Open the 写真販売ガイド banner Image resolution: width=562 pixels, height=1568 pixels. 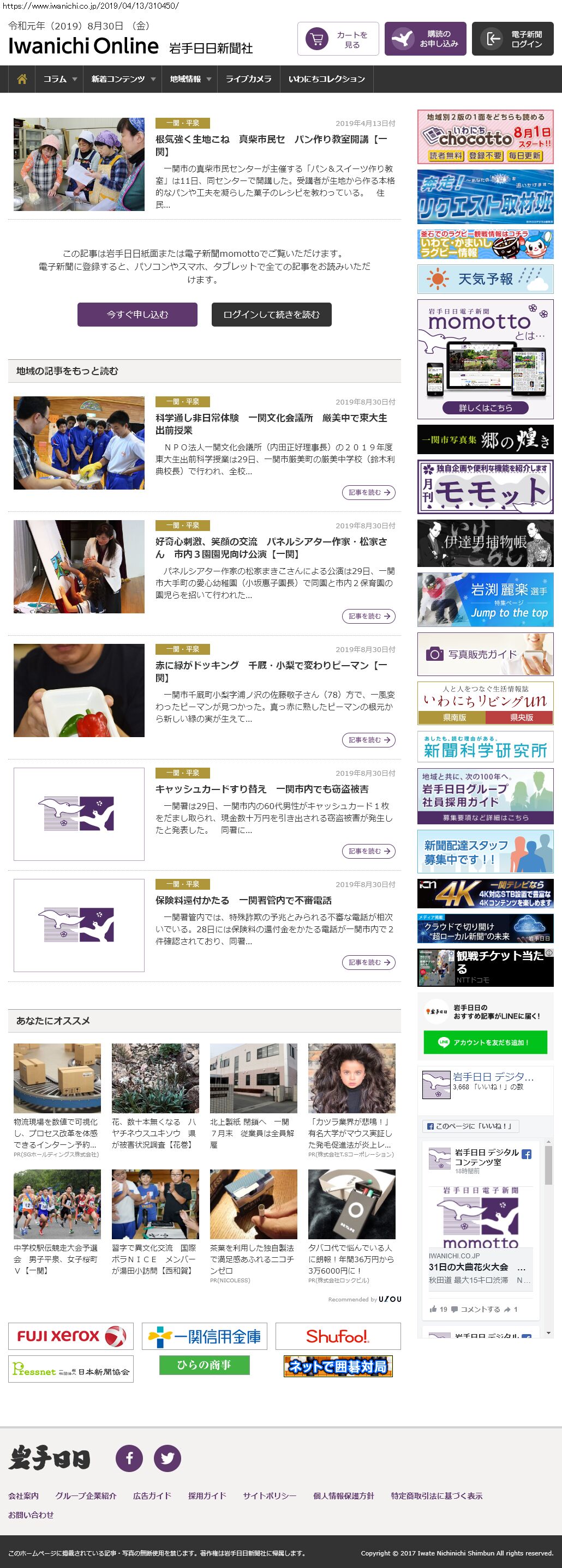pyautogui.click(x=485, y=654)
